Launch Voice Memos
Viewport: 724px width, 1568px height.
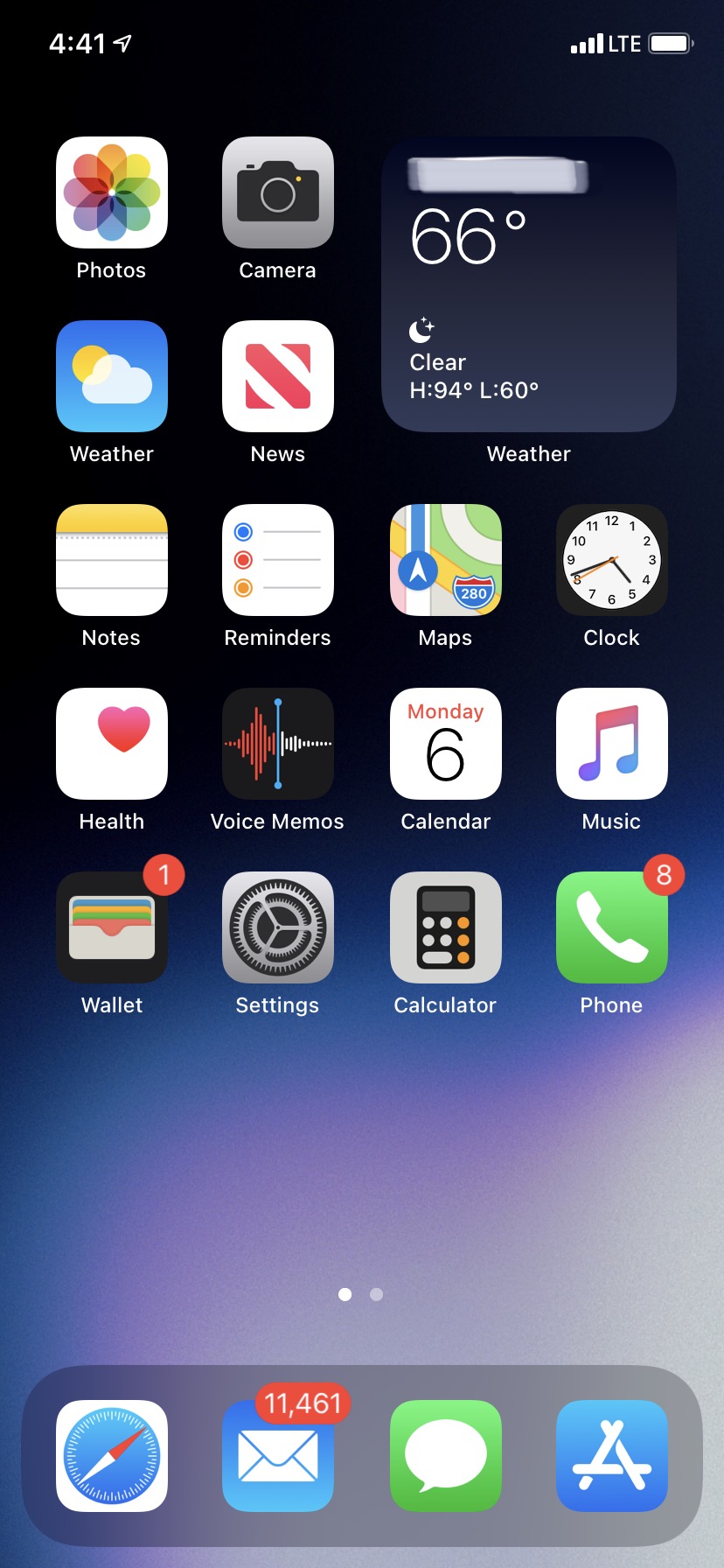[278, 744]
